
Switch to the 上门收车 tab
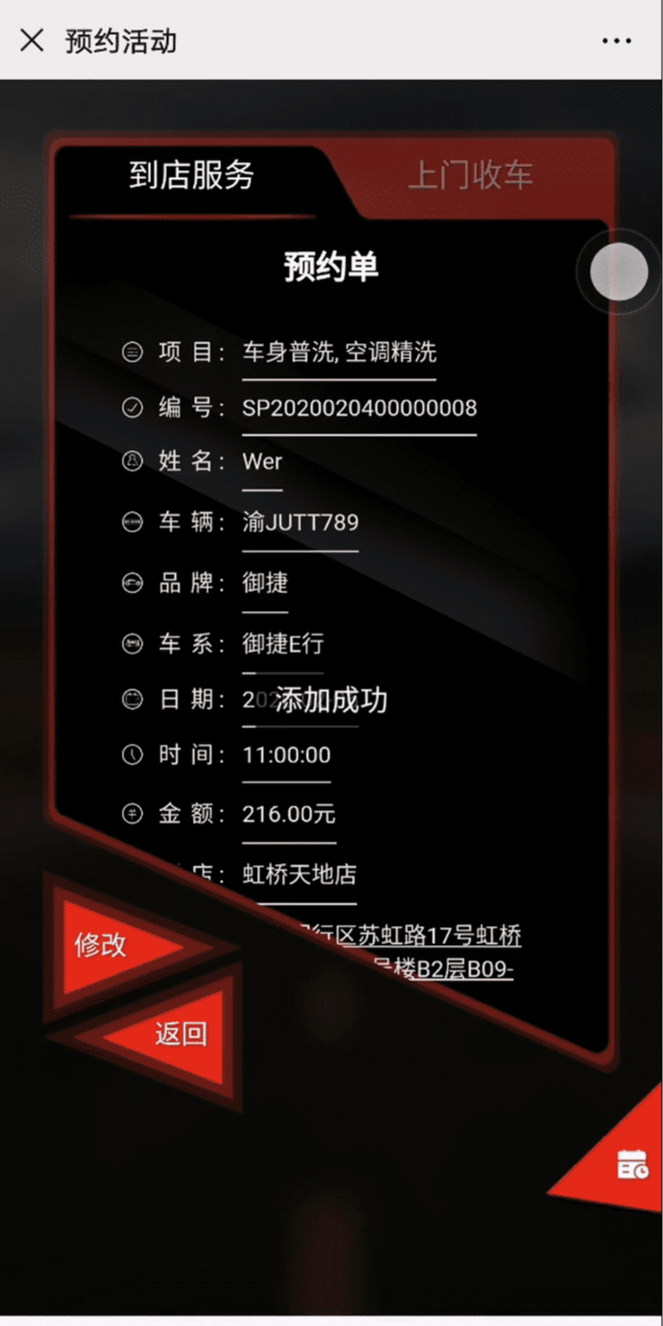coord(470,176)
